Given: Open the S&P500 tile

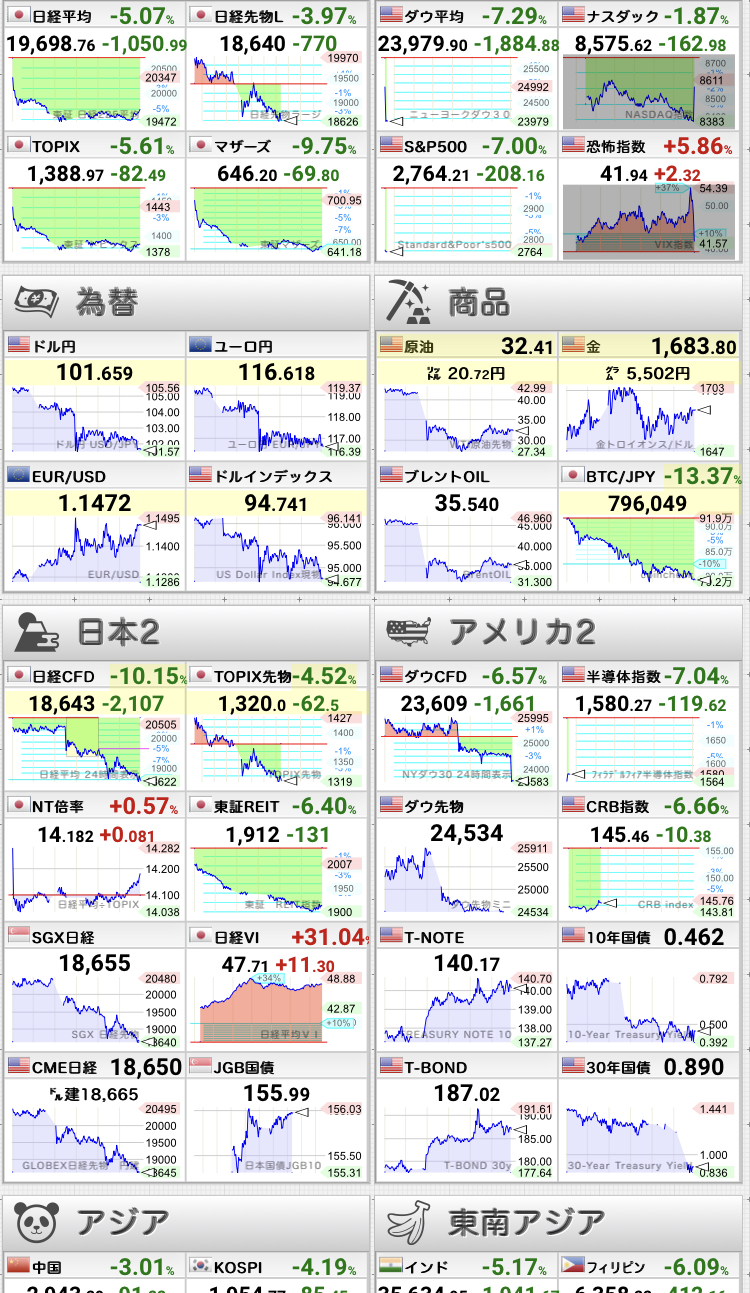Looking at the screenshot, I should tap(467, 196).
